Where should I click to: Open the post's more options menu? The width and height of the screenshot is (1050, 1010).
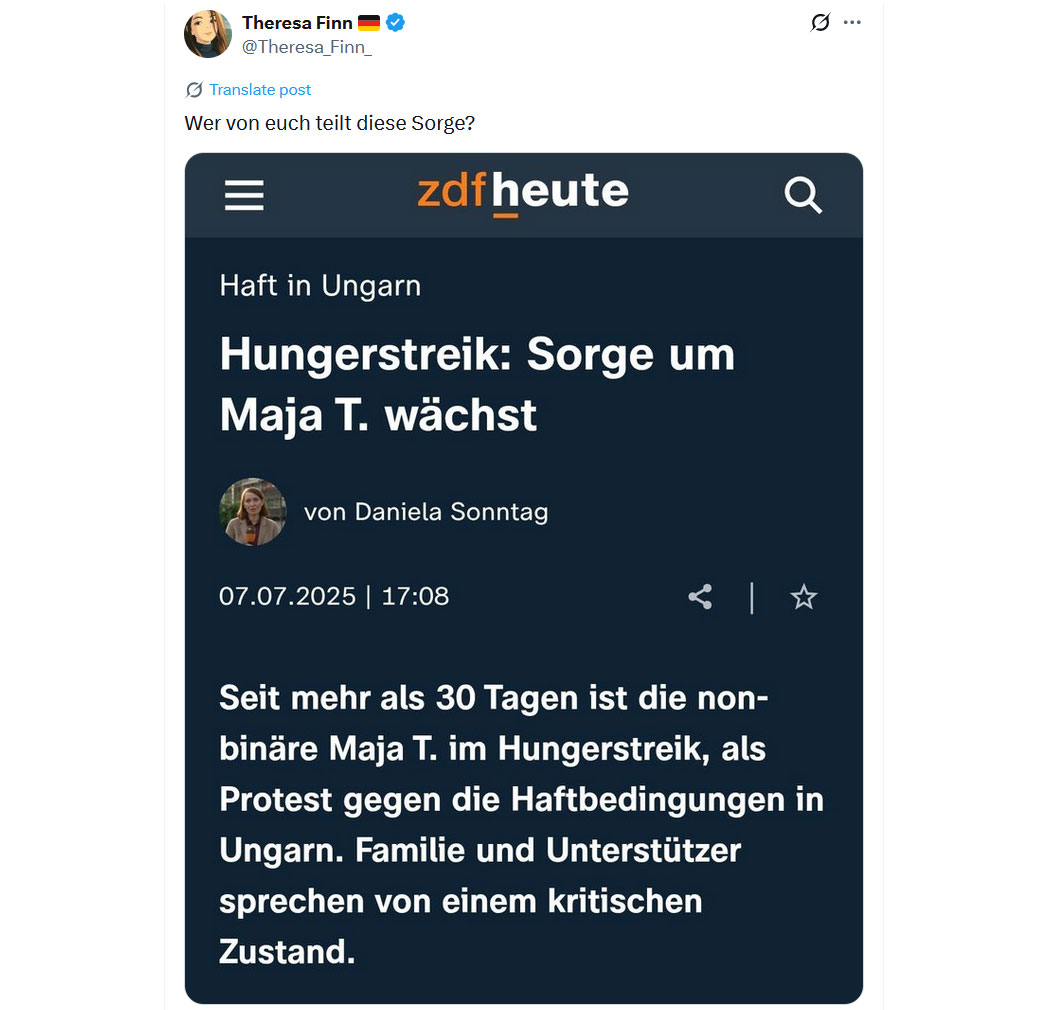(x=852, y=22)
